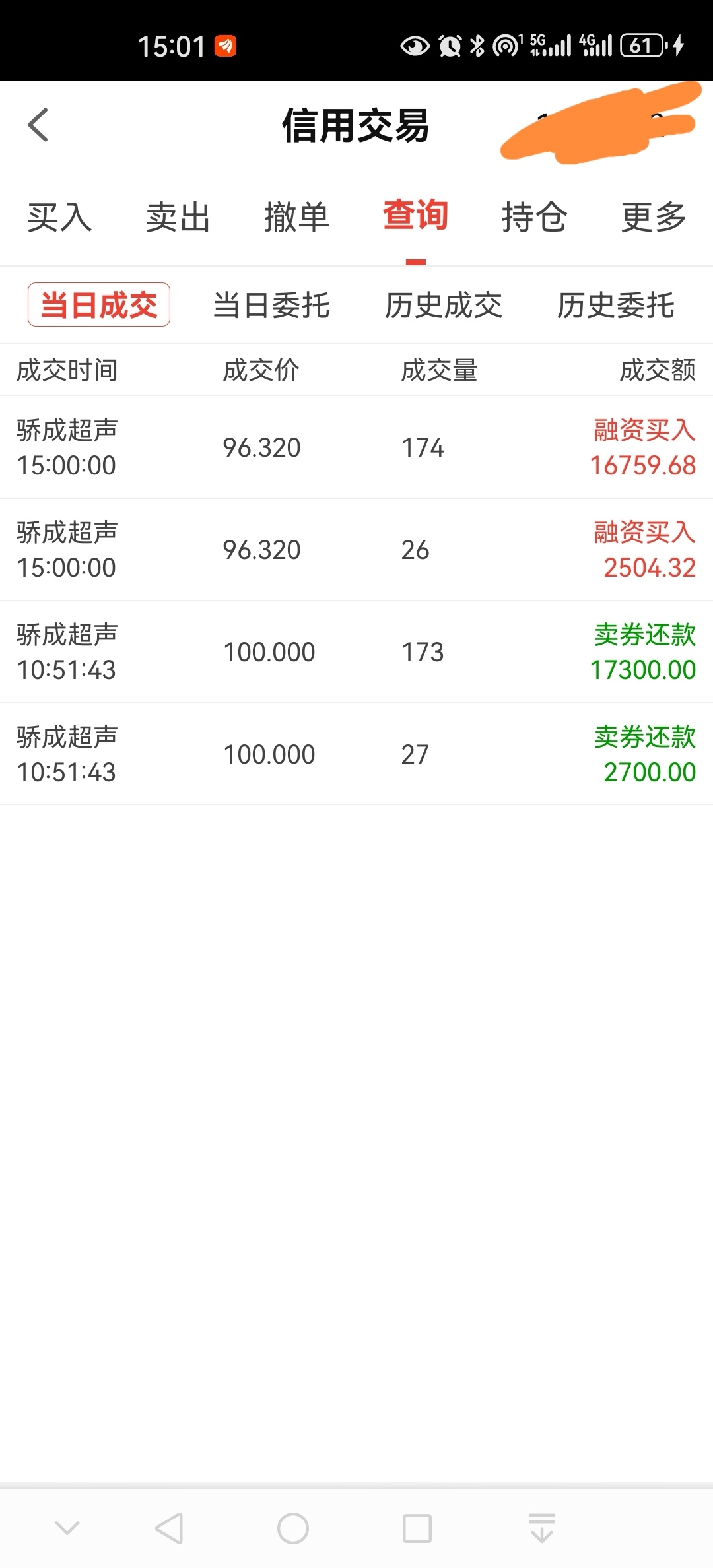Switch to the 买入 tab
This screenshot has height=1568, width=713.
(59, 217)
